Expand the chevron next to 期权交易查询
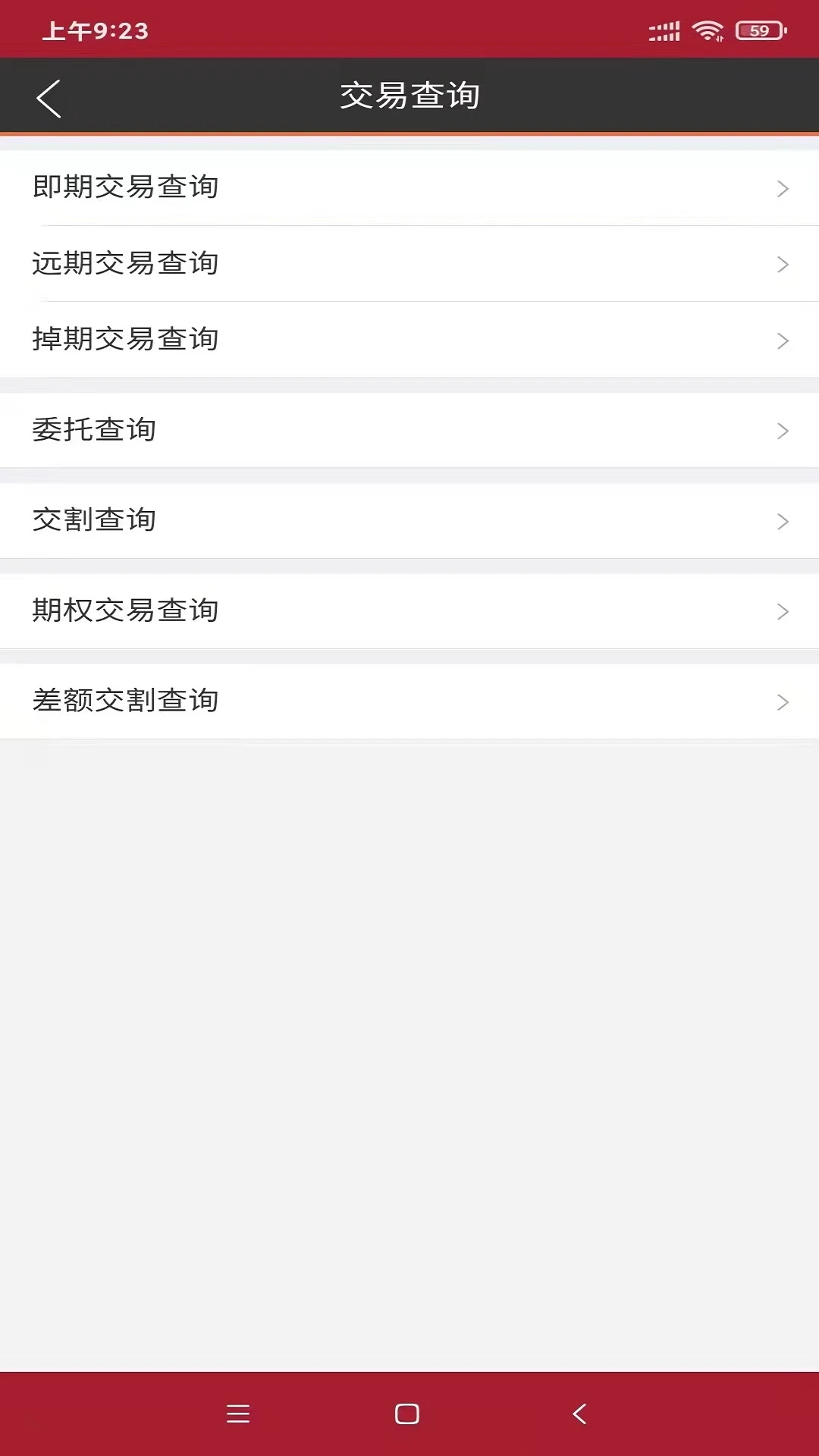Screen dimensions: 819x1456 pyautogui.click(x=783, y=610)
